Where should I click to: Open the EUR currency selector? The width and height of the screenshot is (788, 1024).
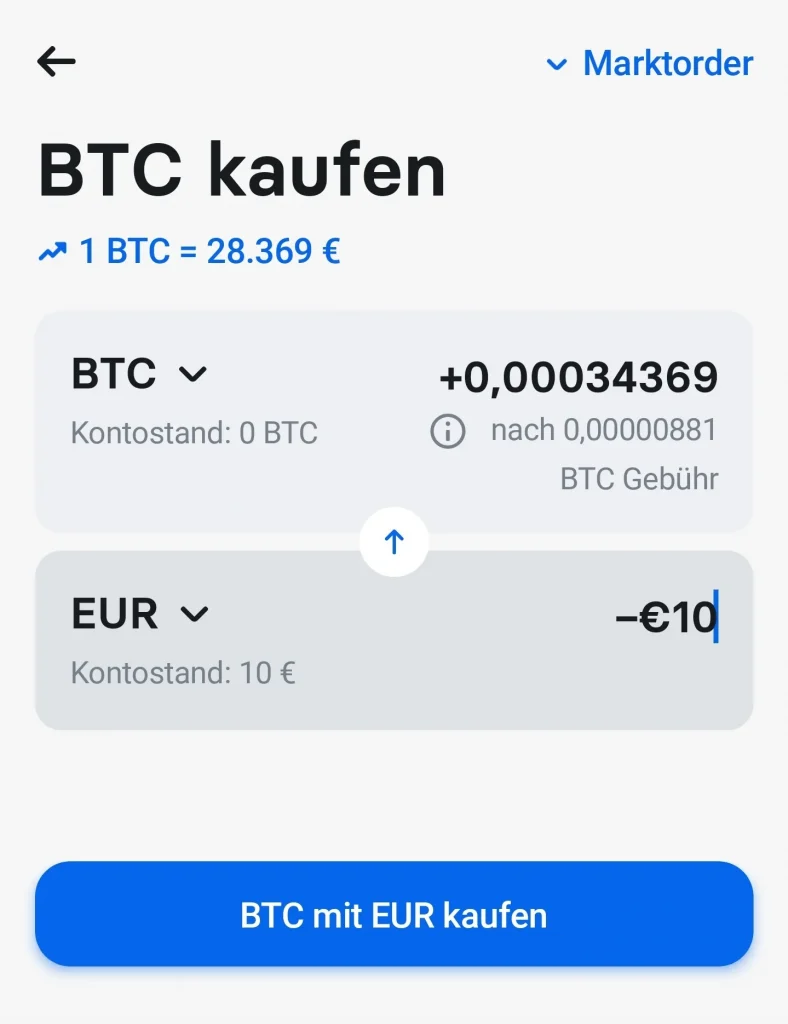click(139, 614)
